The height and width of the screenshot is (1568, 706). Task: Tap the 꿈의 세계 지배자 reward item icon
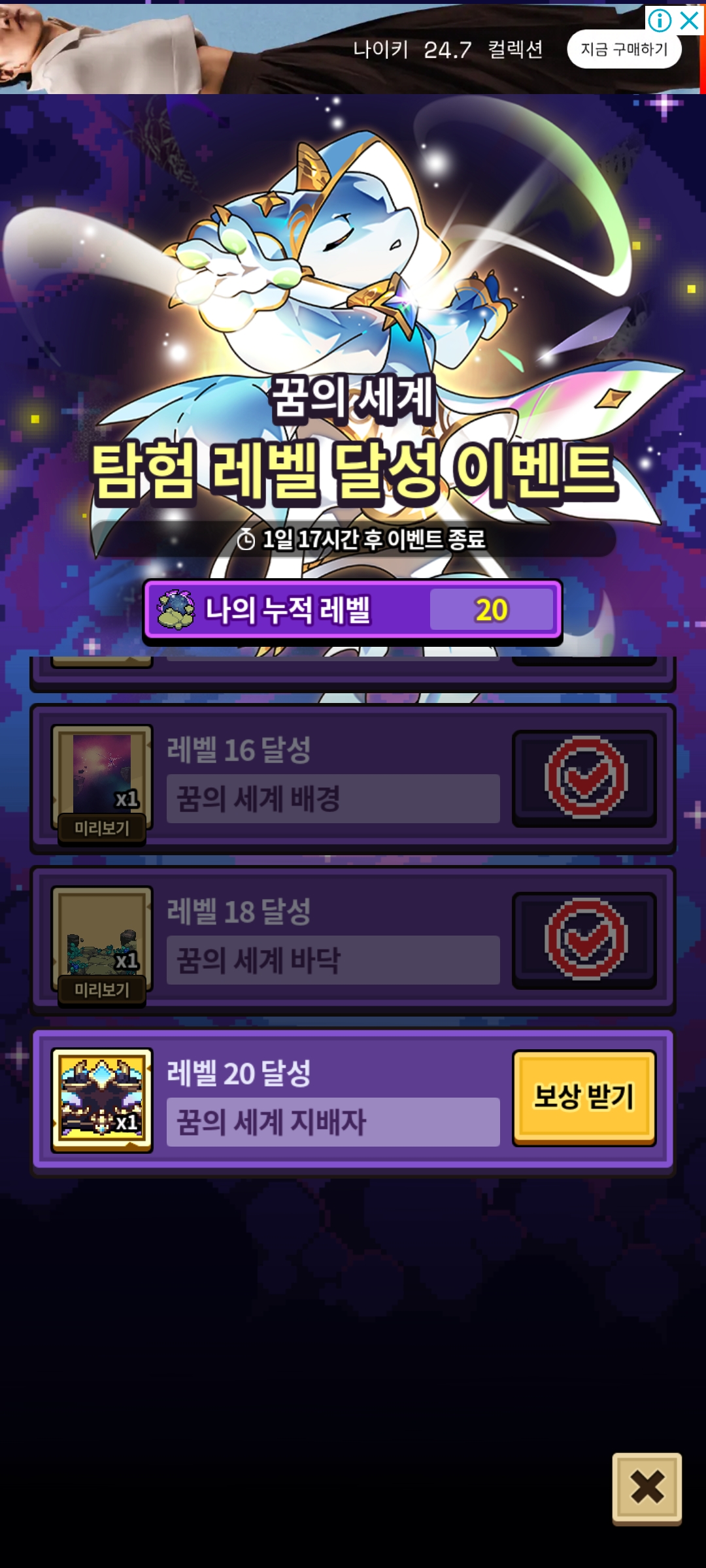102,1100
